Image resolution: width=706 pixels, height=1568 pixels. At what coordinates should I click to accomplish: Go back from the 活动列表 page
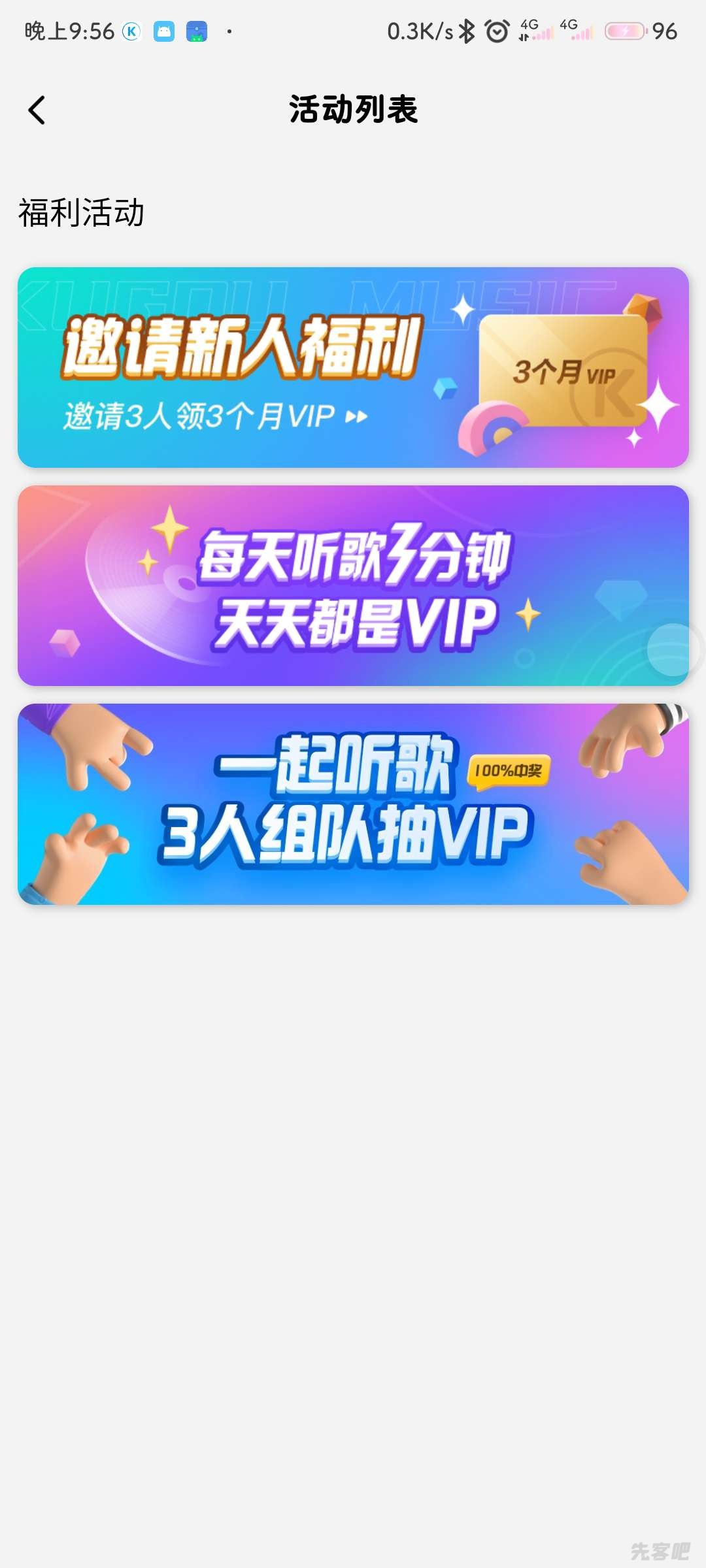coord(37,110)
